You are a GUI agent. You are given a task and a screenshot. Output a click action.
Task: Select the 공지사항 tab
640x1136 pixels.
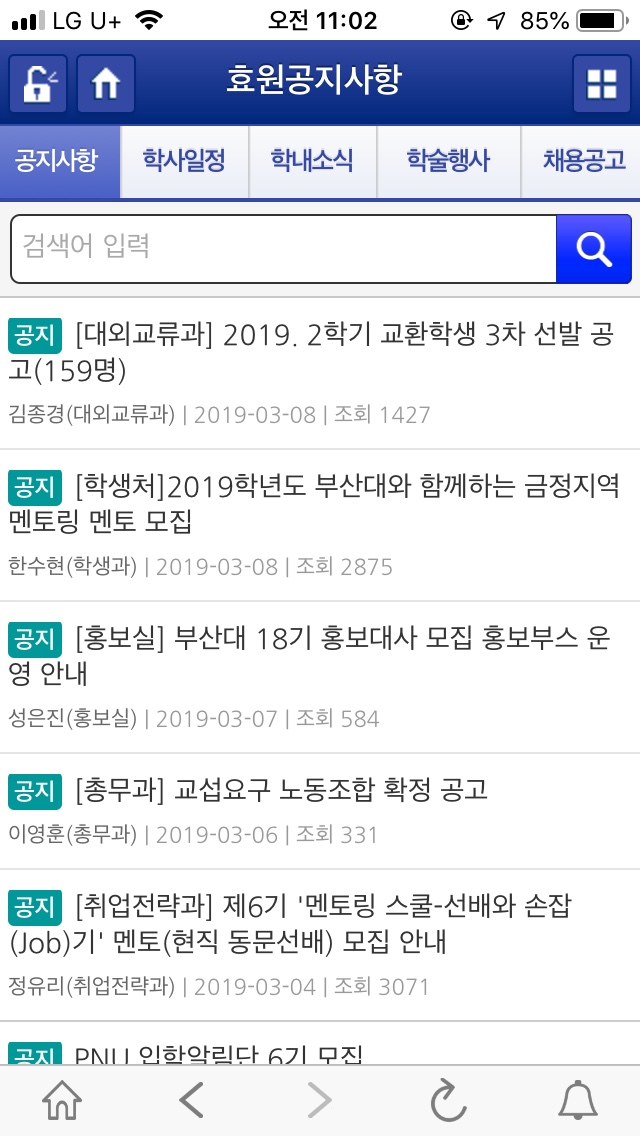(x=58, y=161)
